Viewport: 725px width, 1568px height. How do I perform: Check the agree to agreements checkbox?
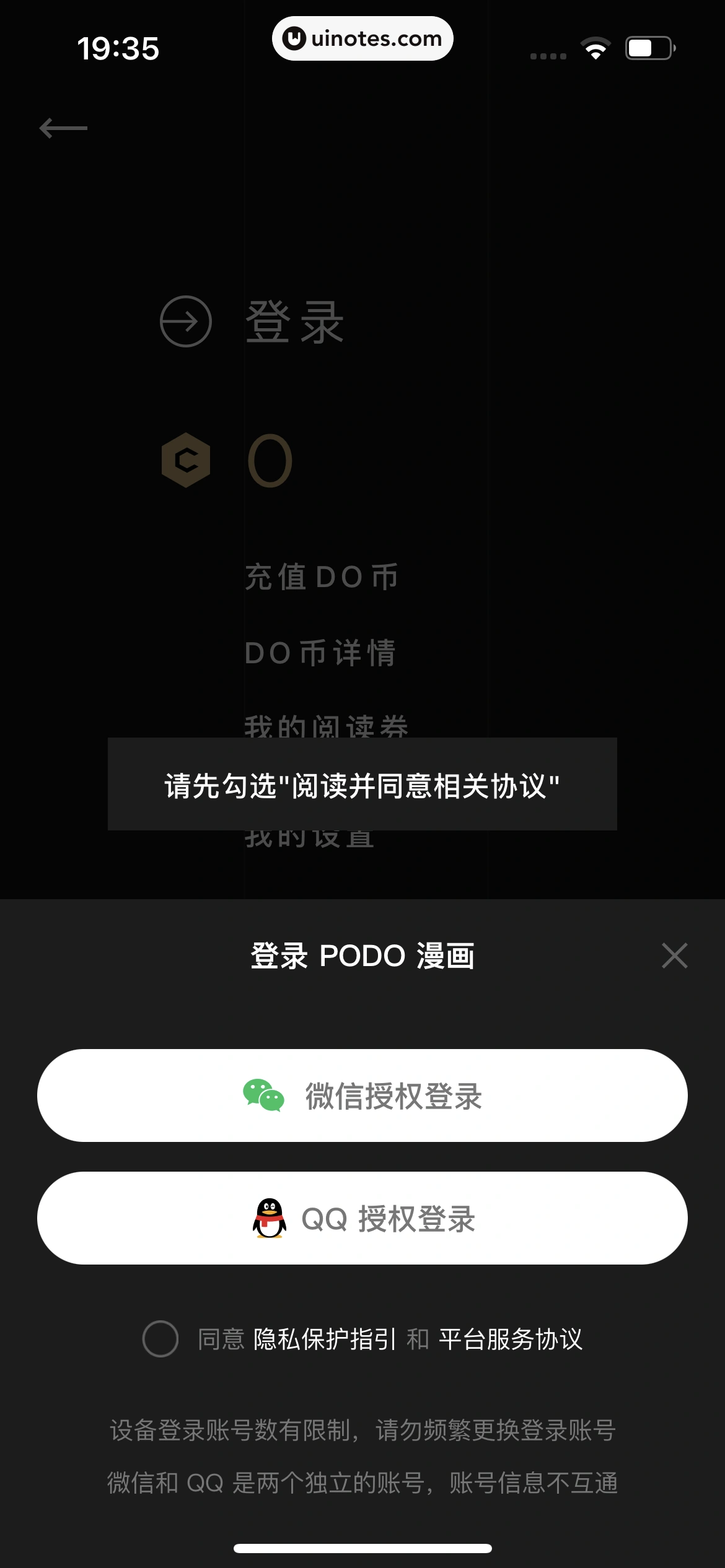pyautogui.click(x=160, y=1339)
